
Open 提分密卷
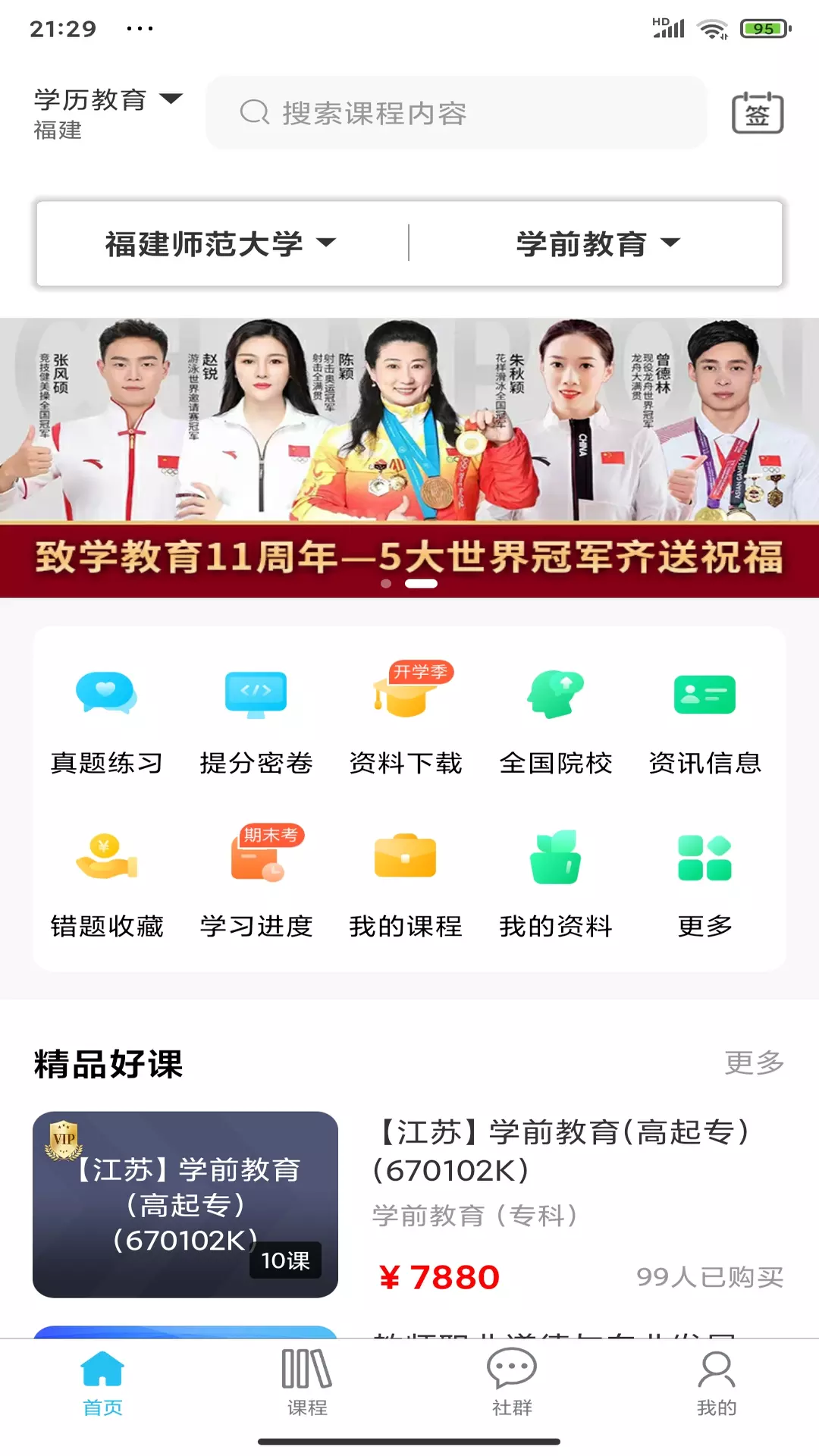256,721
